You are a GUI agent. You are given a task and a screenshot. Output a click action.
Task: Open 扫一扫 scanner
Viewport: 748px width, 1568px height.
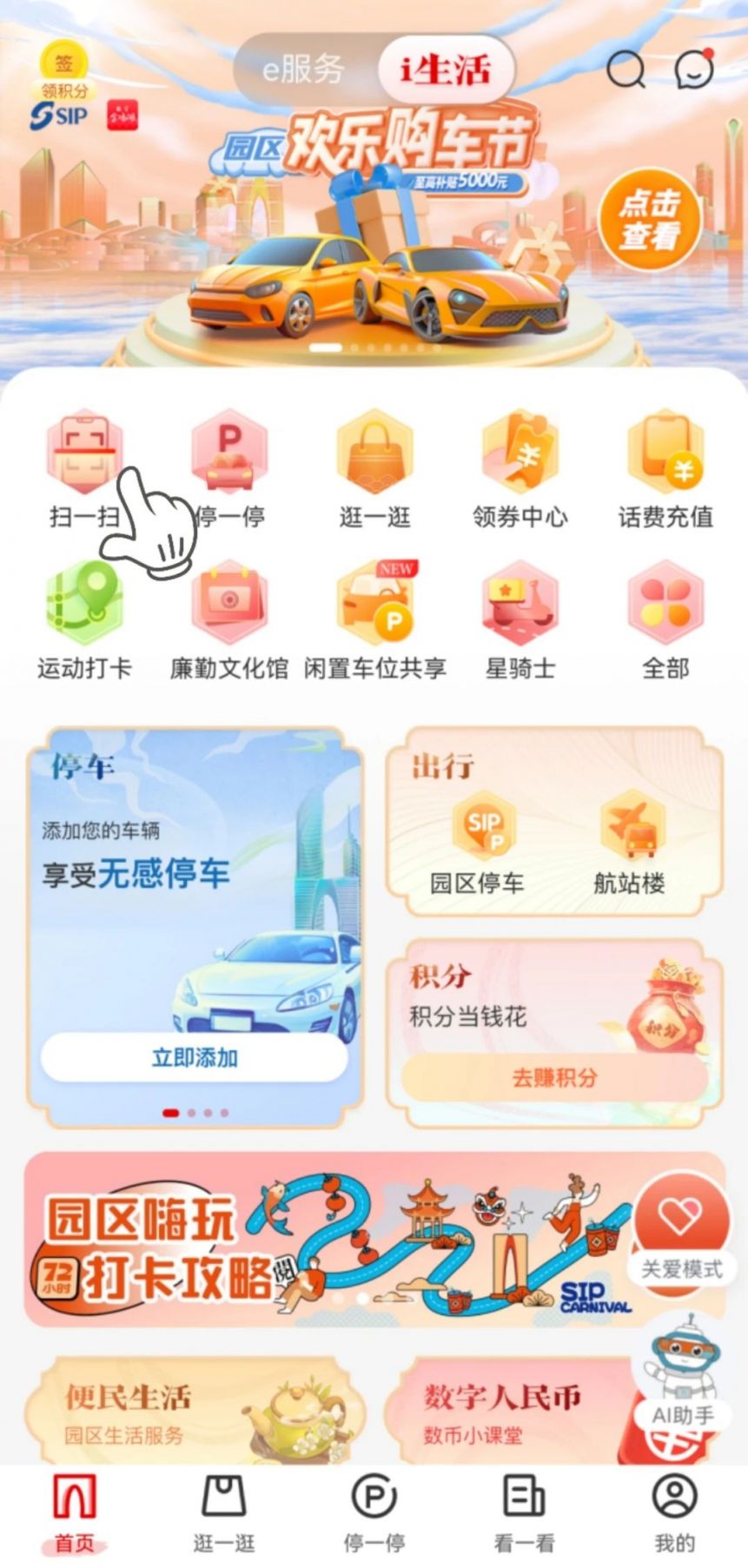click(83, 469)
